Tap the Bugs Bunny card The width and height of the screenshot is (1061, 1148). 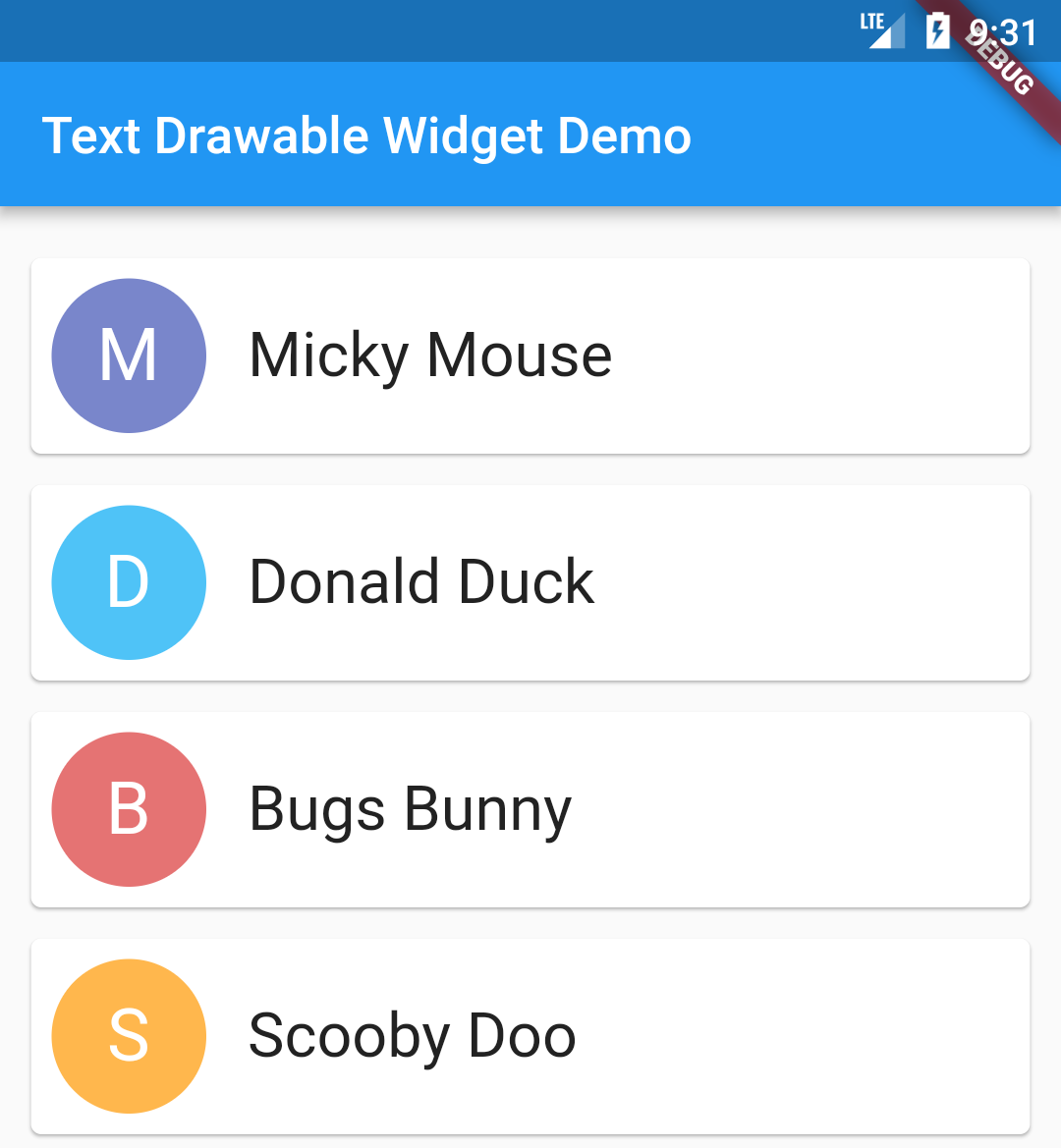(x=530, y=810)
